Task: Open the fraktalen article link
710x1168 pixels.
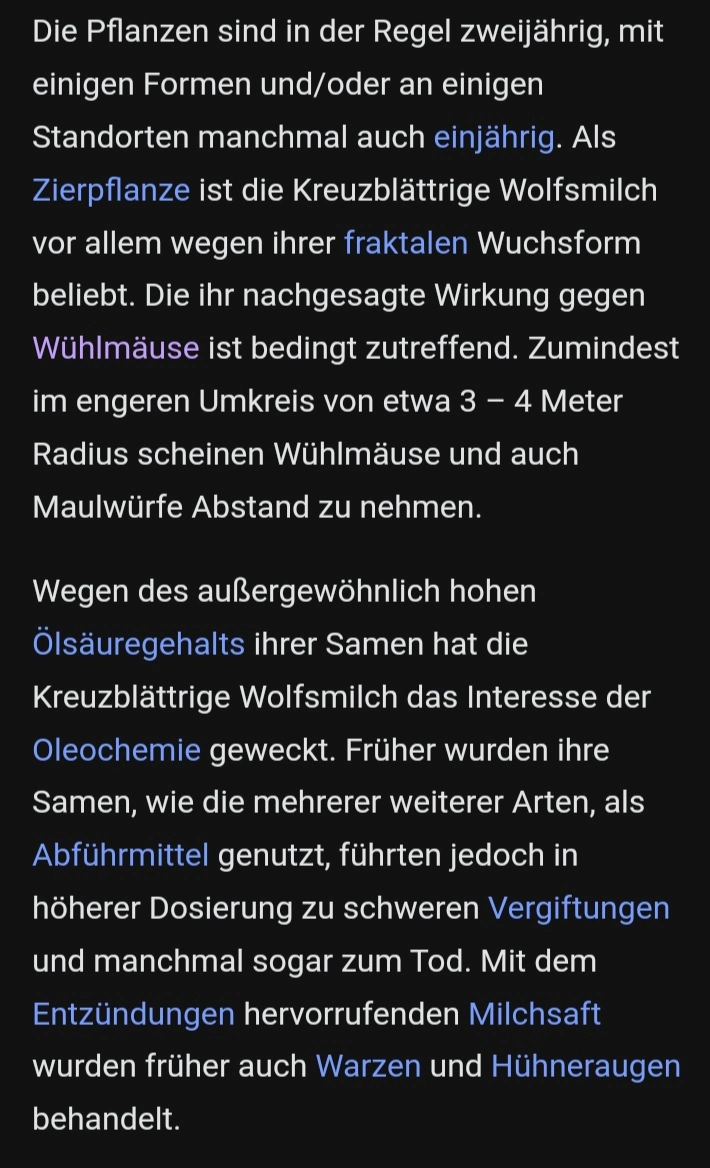Action: point(405,242)
